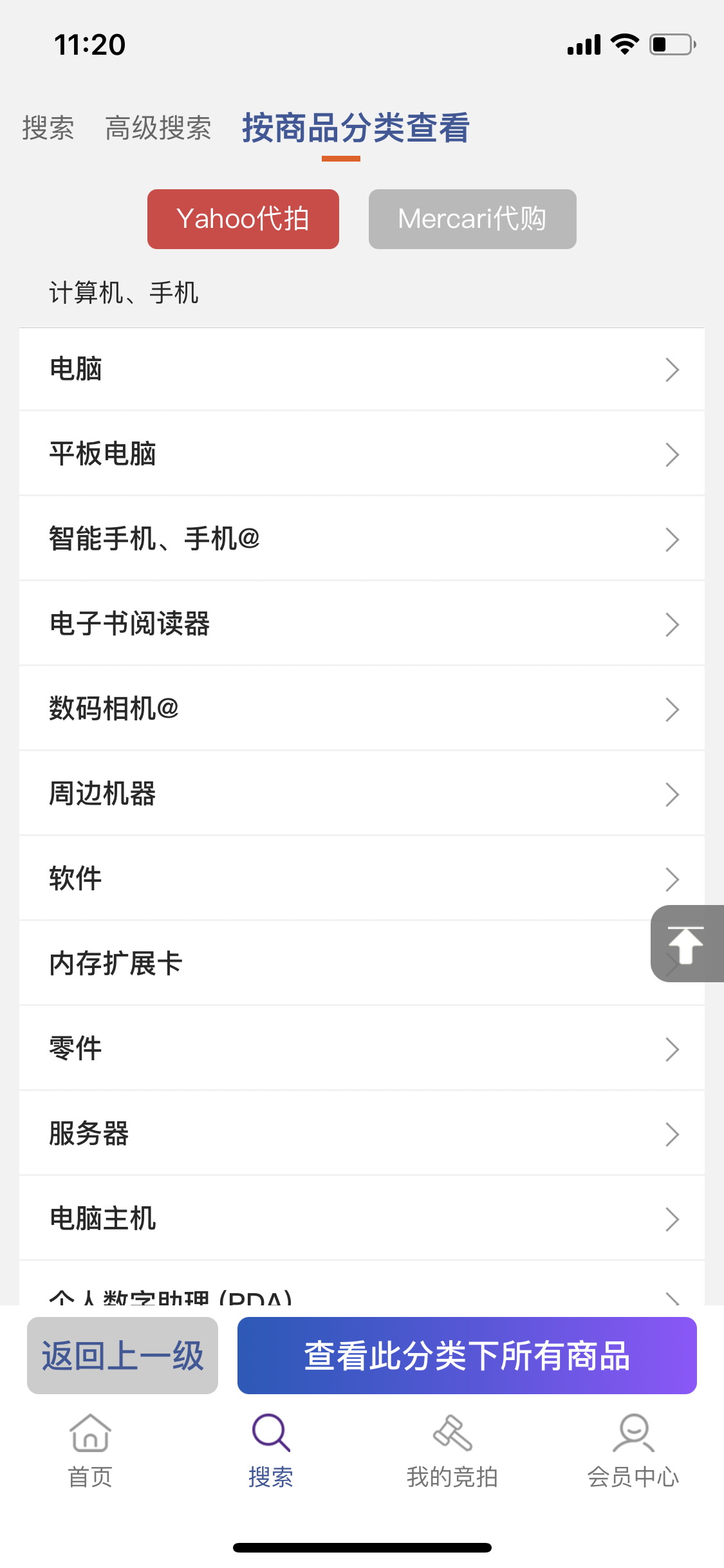Tap the back-to-top arrow icon
This screenshot has width=724, height=1568.
[686, 944]
